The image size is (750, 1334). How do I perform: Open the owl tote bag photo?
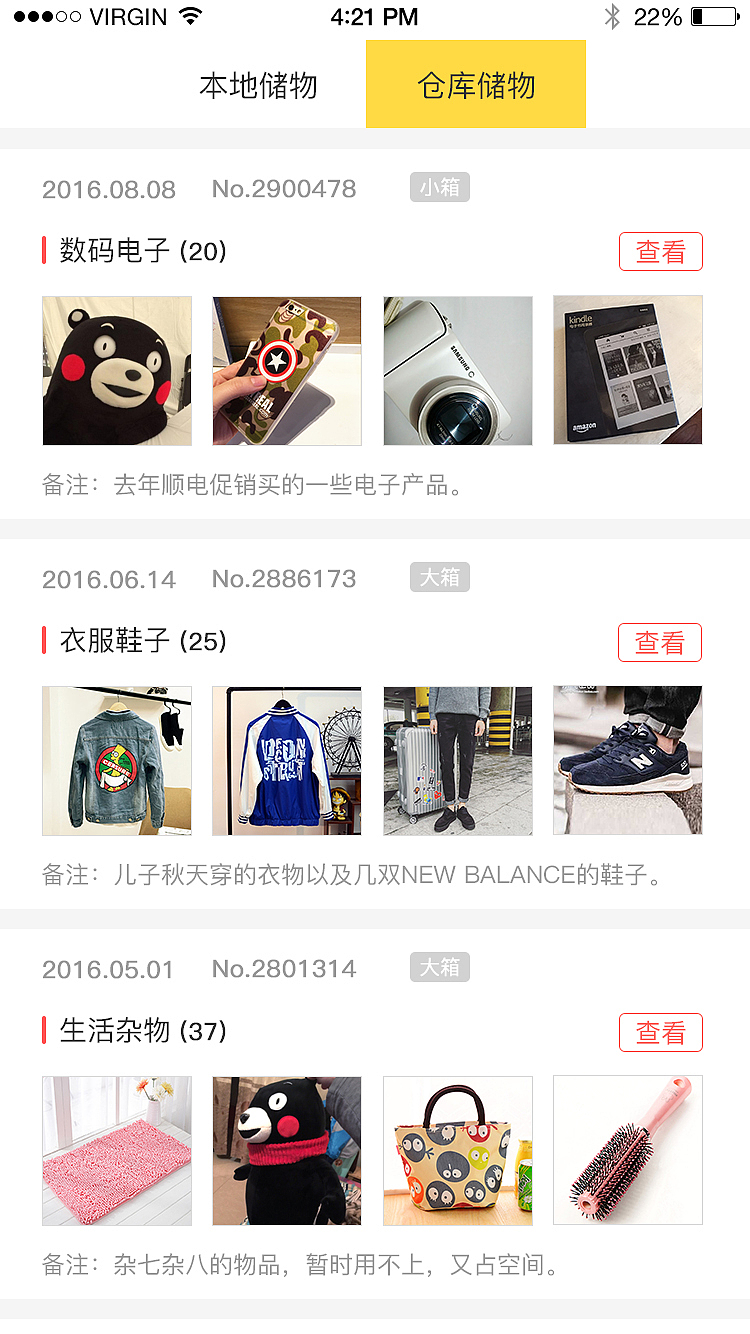coord(457,1150)
